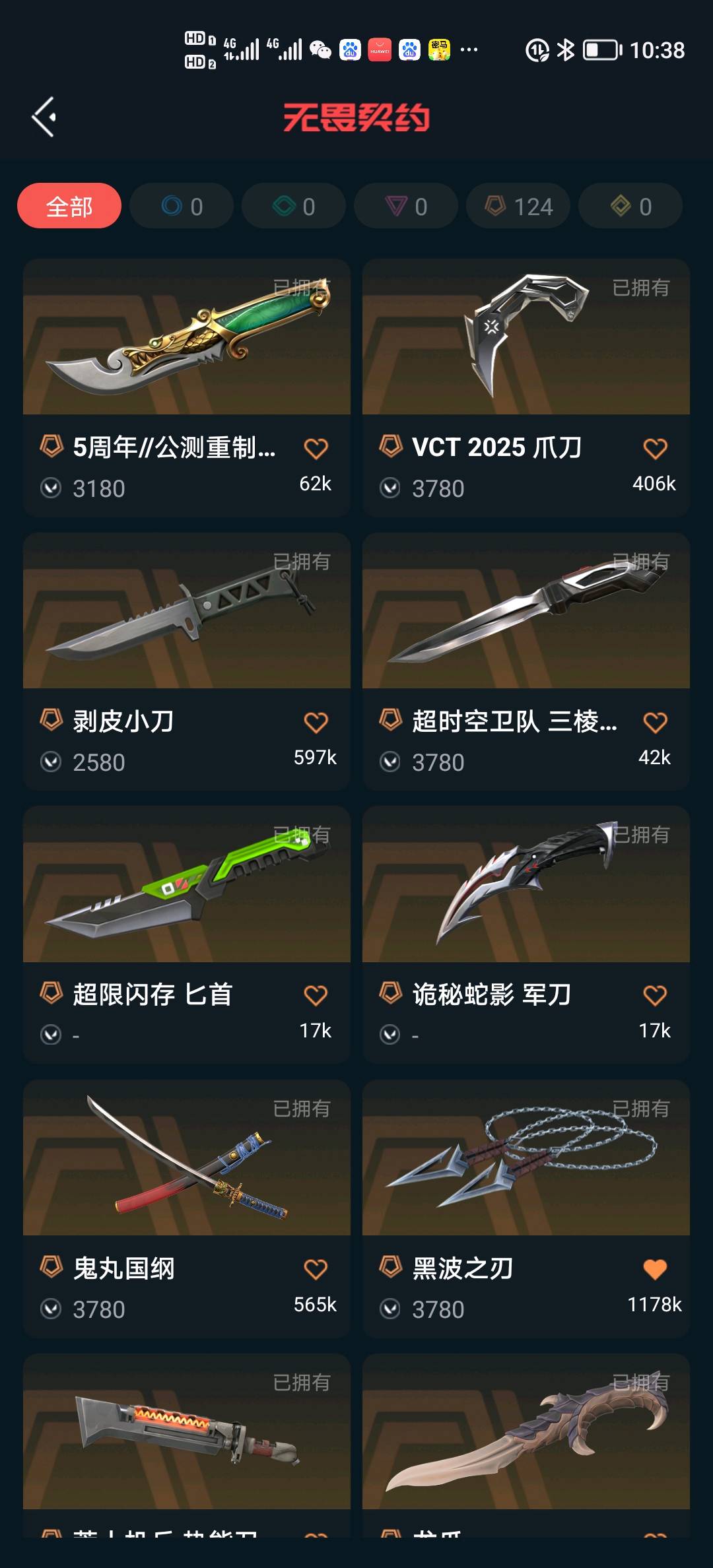Go back using the top-left arrow
Image resolution: width=713 pixels, height=1568 pixels.
44,117
